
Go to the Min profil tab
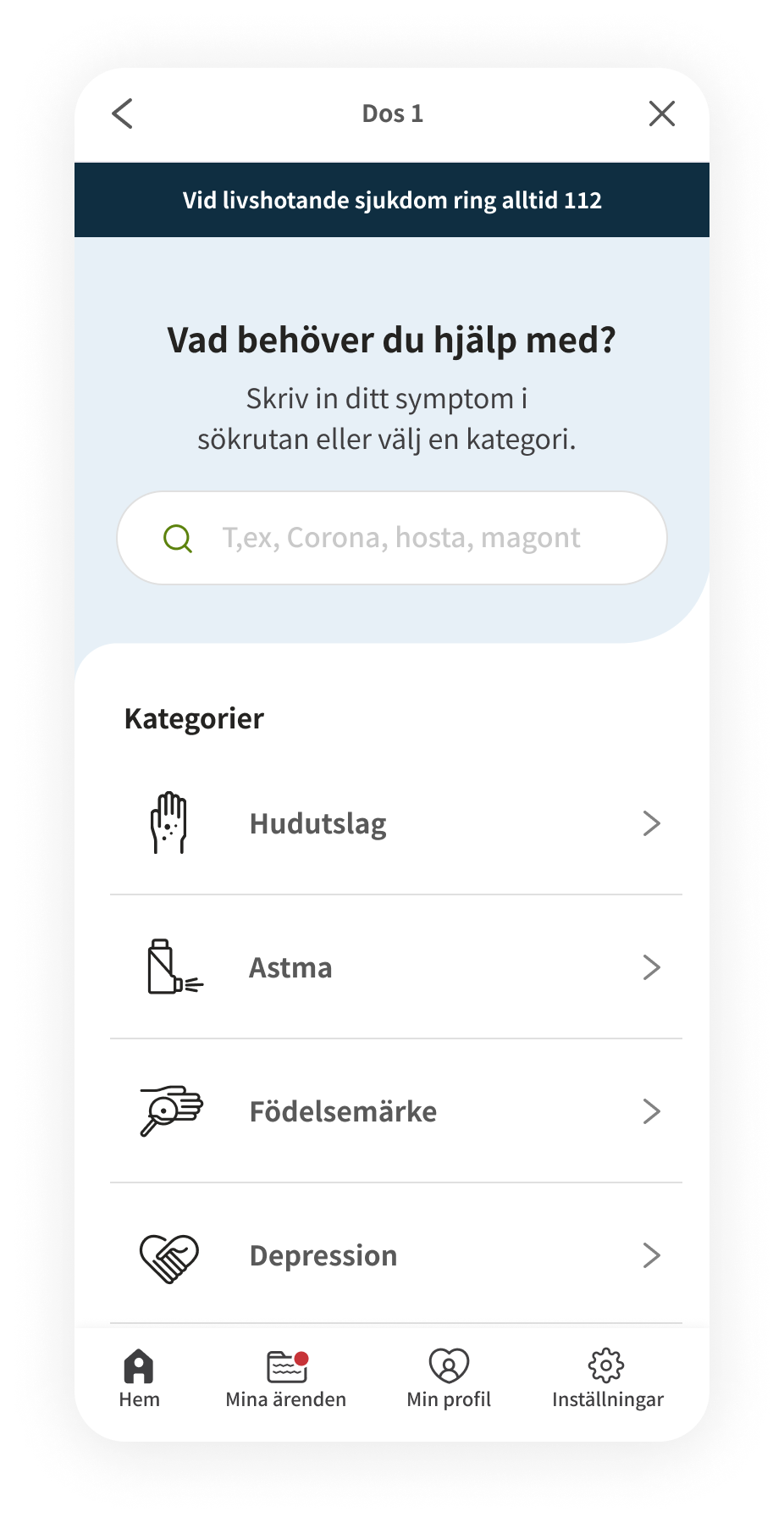click(x=449, y=1379)
